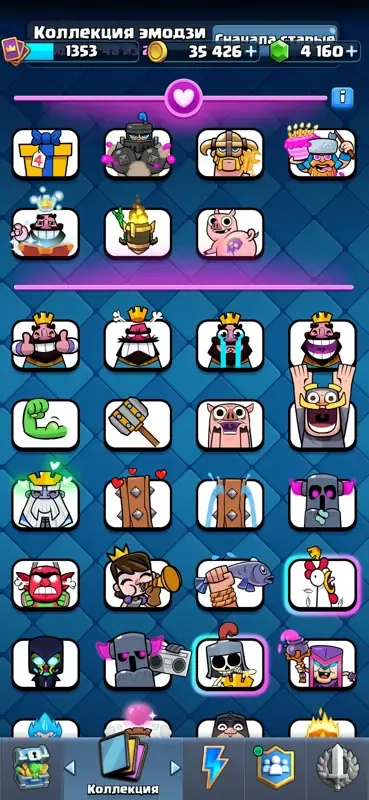This screenshot has width=369, height=800.
Task: Tap the right arrow next to Коллекция
Action: coord(175,767)
